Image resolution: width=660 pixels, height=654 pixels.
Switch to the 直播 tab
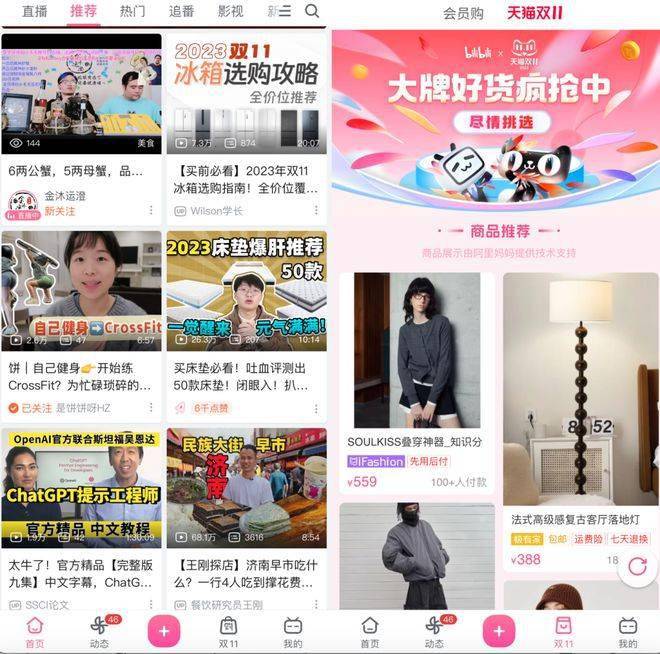(x=35, y=12)
